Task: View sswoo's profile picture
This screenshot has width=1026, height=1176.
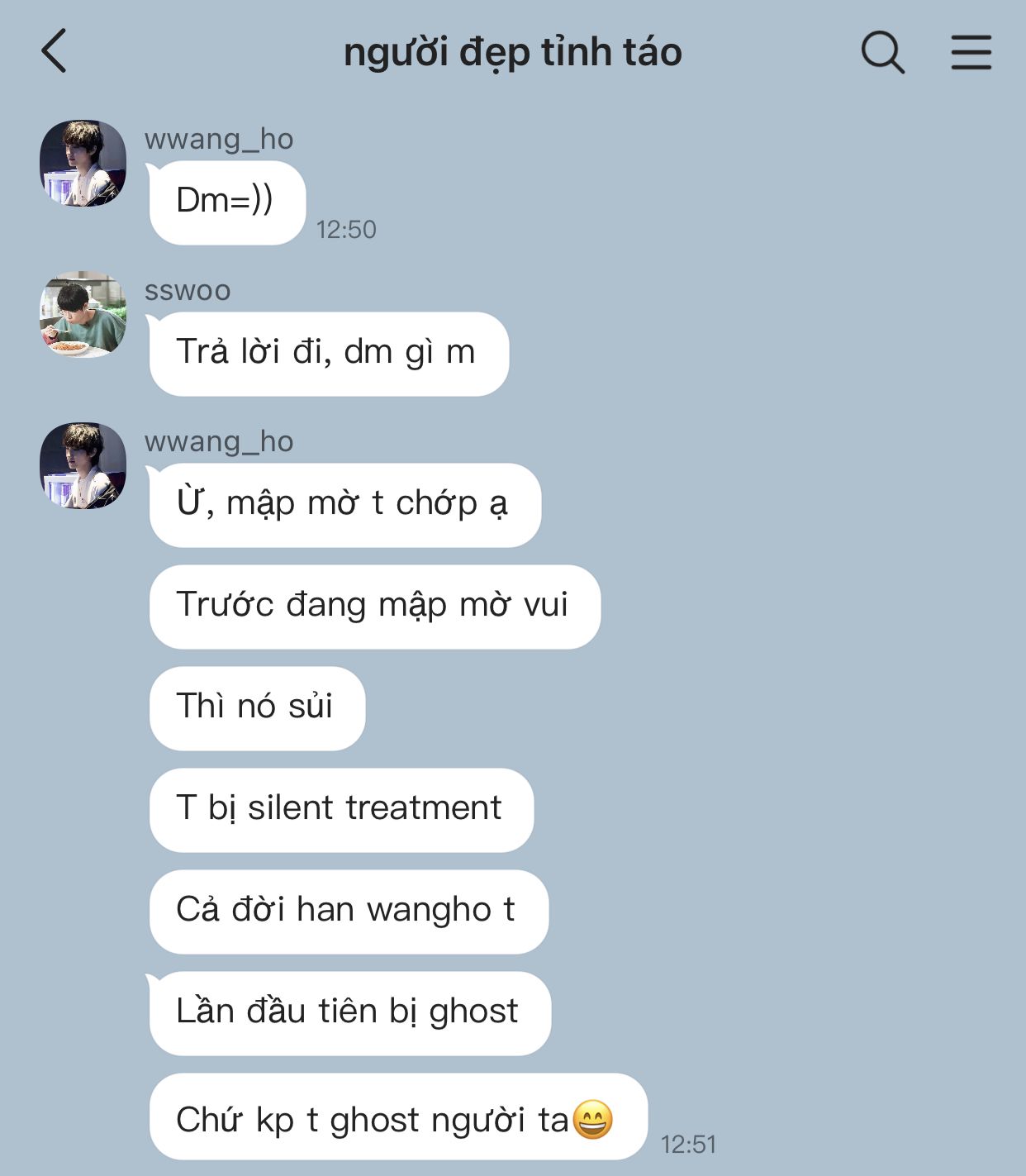Action: [83, 314]
